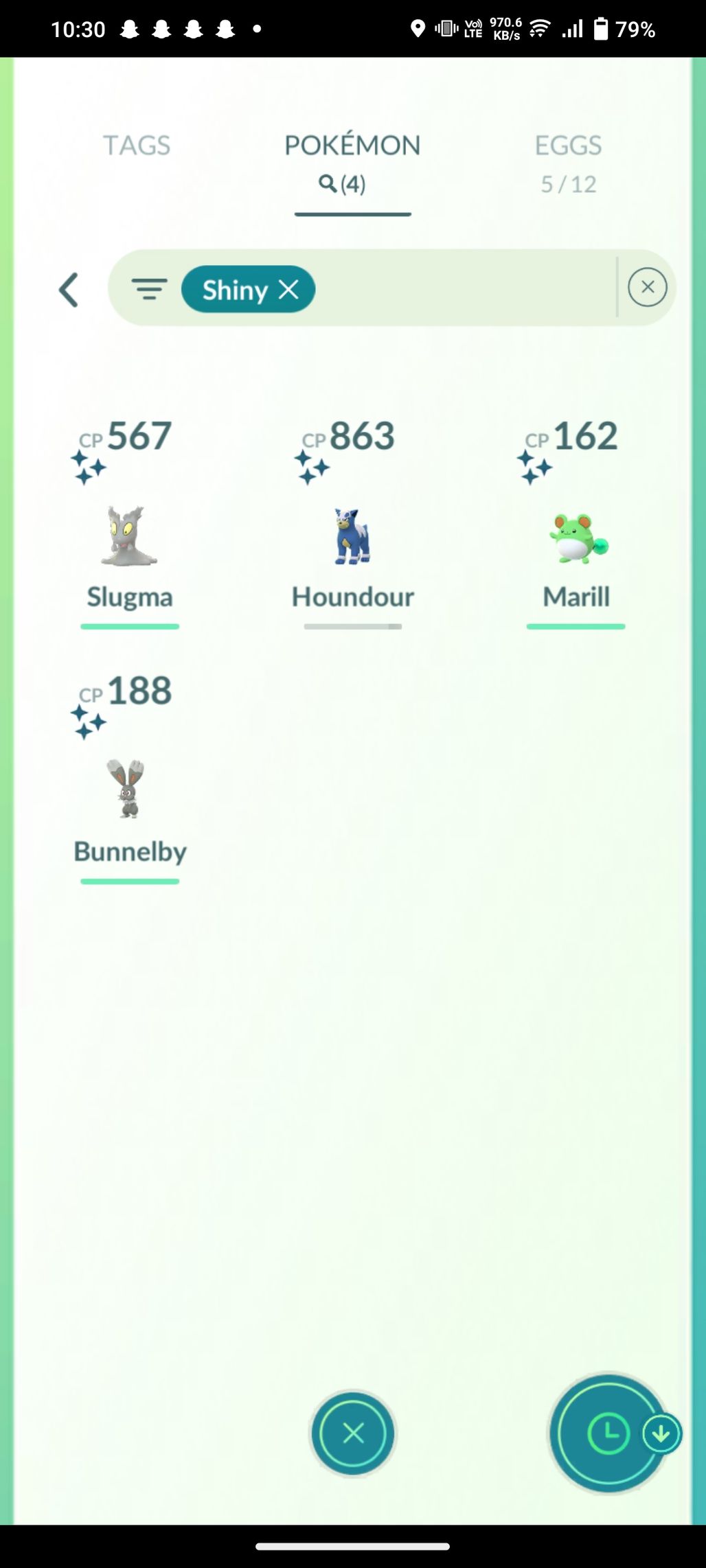The height and width of the screenshot is (1568, 706).
Task: Clear the search field
Action: point(647,287)
